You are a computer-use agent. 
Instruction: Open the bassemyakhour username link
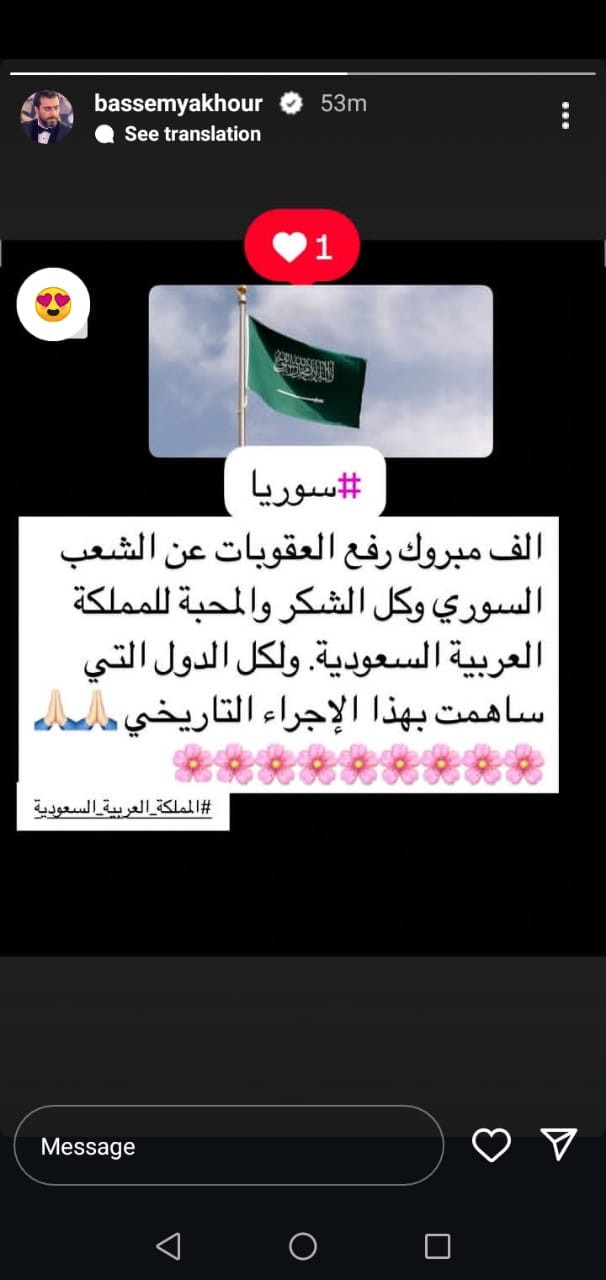[178, 103]
